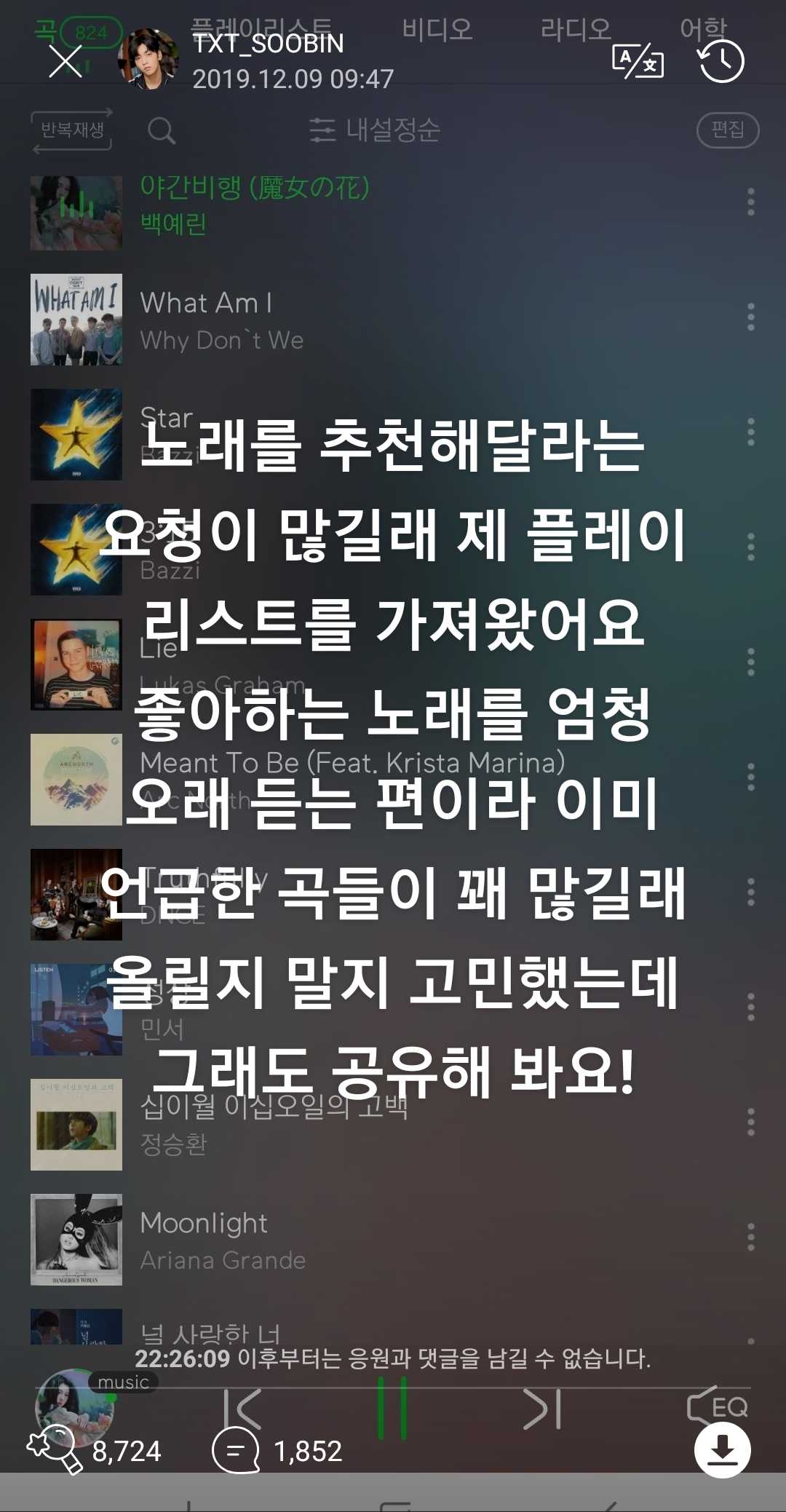Open the post history clock icon
This screenshot has height=1512, width=786.
tap(721, 61)
